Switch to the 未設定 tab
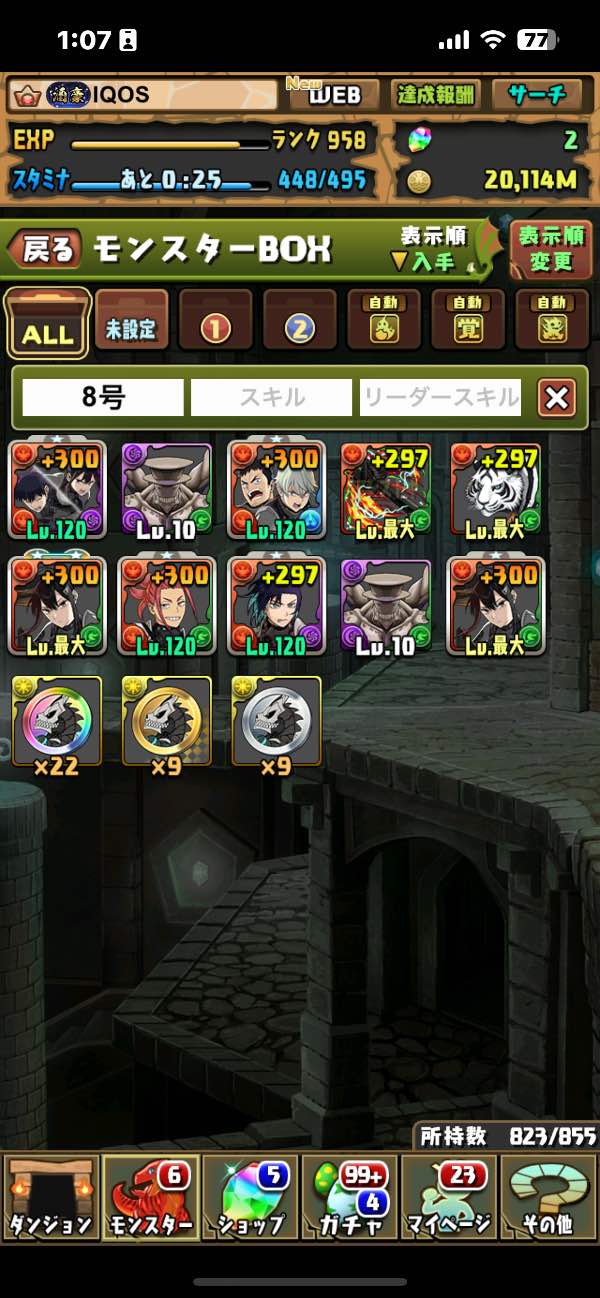The width and height of the screenshot is (600, 1298). (132, 323)
